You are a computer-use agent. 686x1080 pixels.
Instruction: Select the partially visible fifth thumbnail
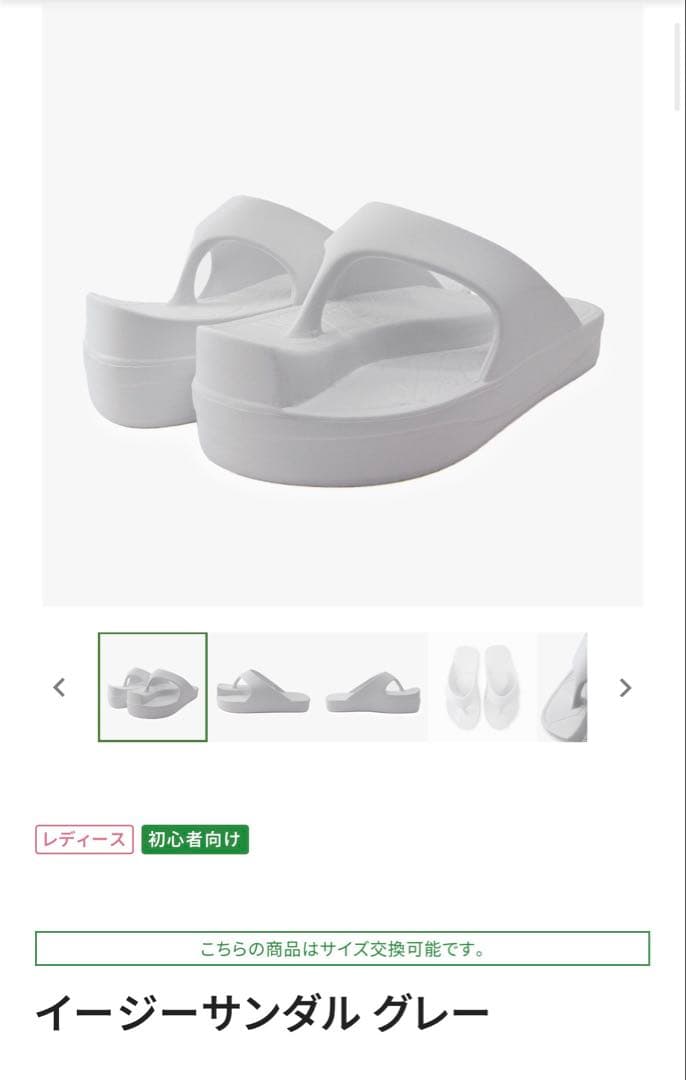pos(563,687)
